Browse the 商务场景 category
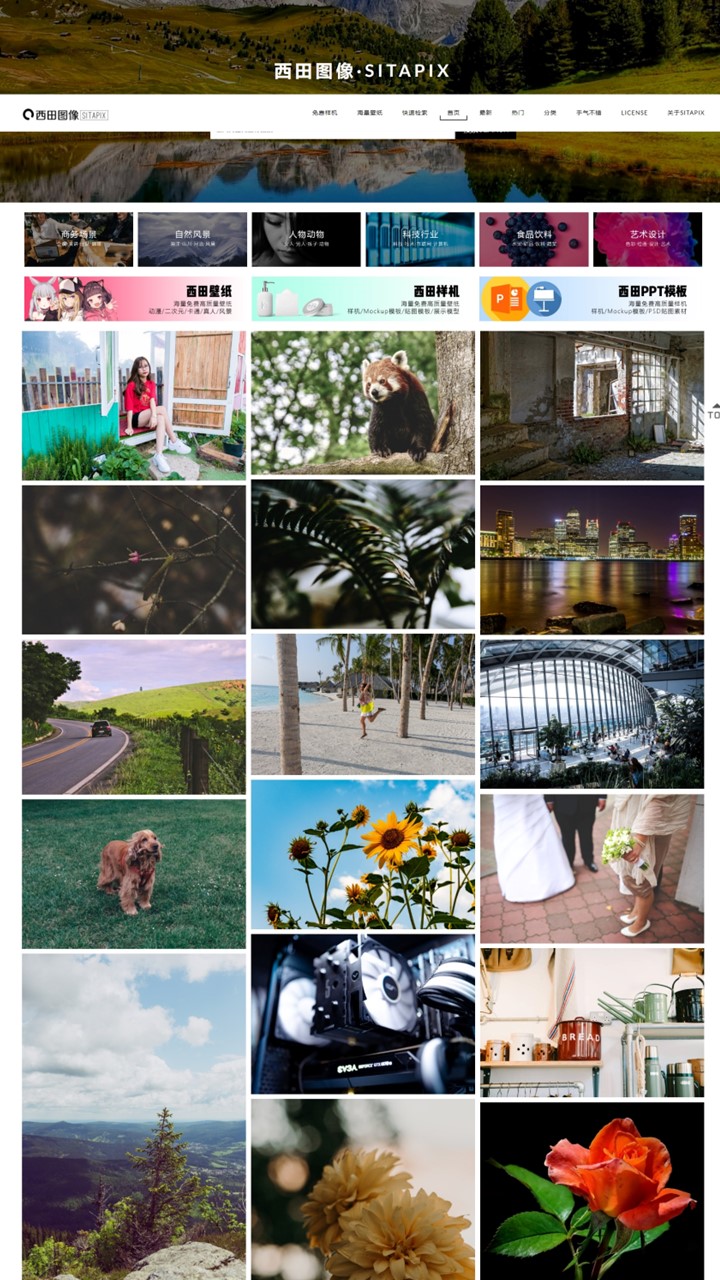The width and height of the screenshot is (720, 1280). 79,239
